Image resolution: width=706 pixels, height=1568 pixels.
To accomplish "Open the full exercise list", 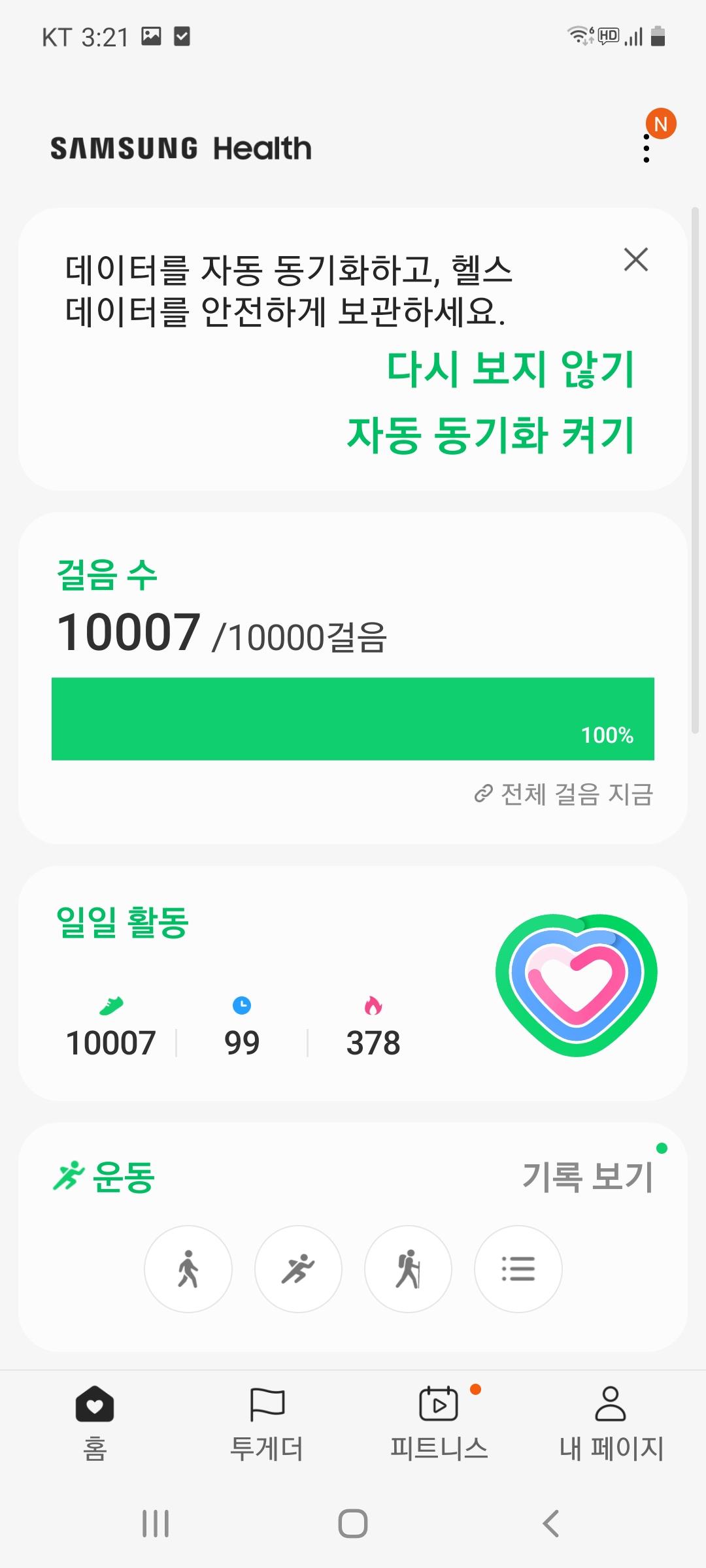I will 518,1269.
